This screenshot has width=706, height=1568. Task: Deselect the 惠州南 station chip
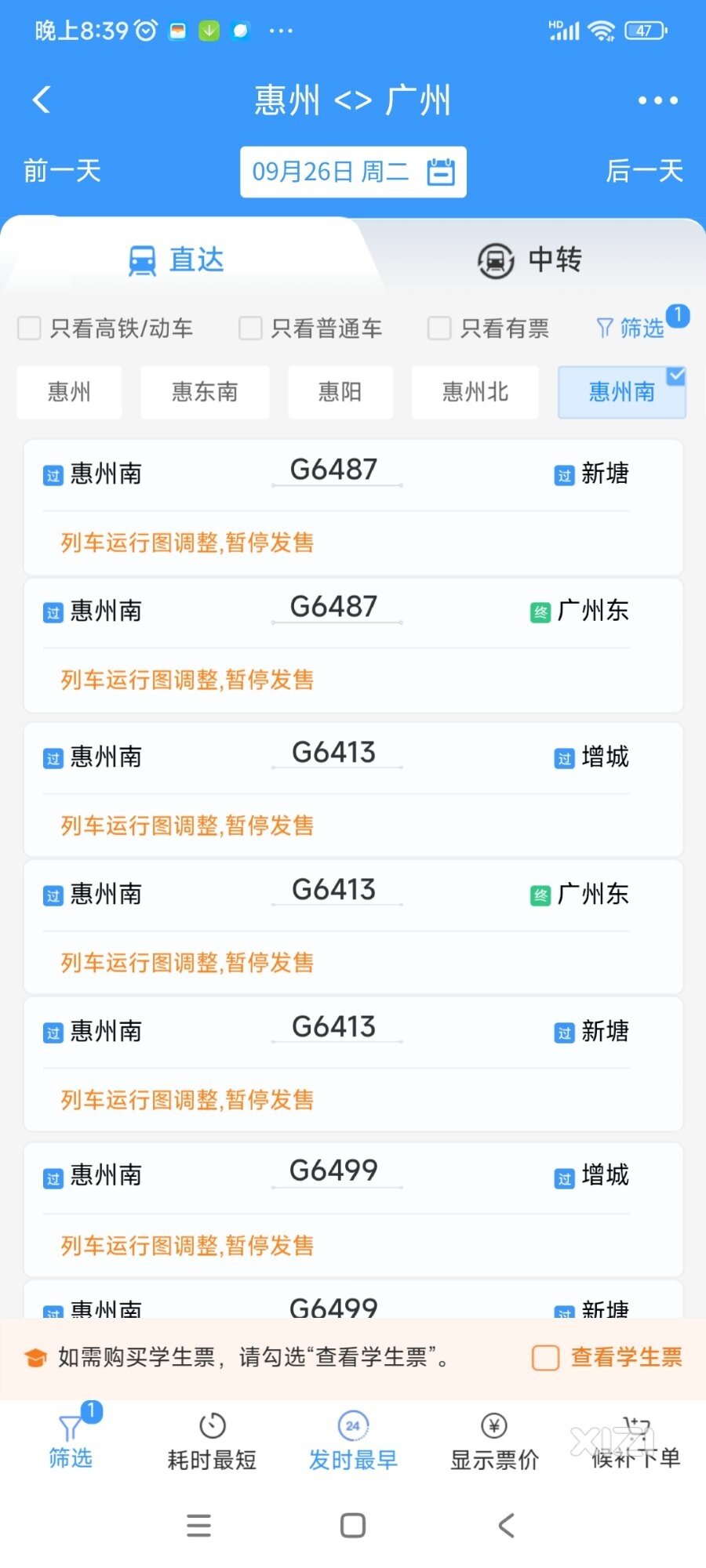pos(622,392)
